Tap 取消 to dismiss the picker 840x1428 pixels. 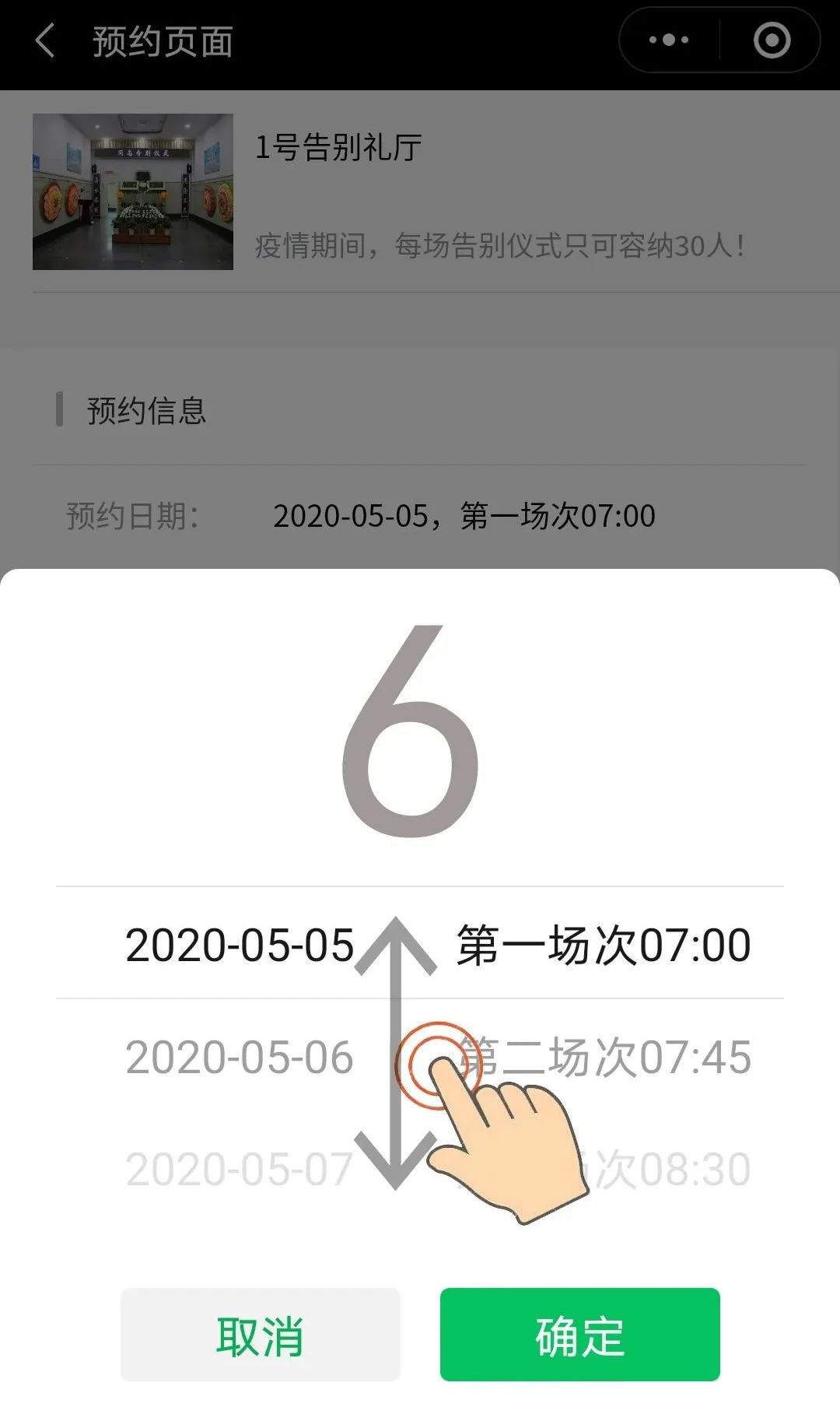point(260,1335)
